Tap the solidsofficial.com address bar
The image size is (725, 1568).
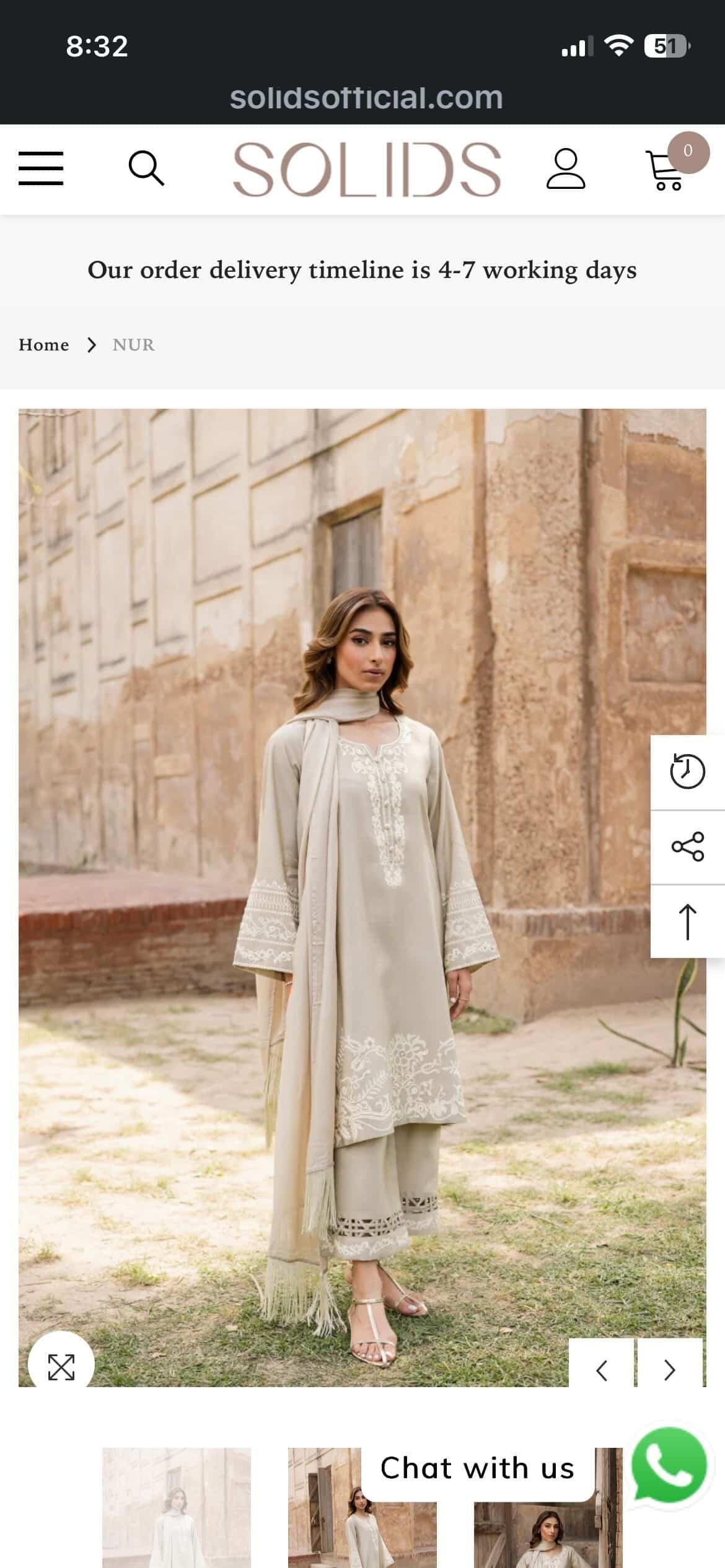(x=366, y=98)
